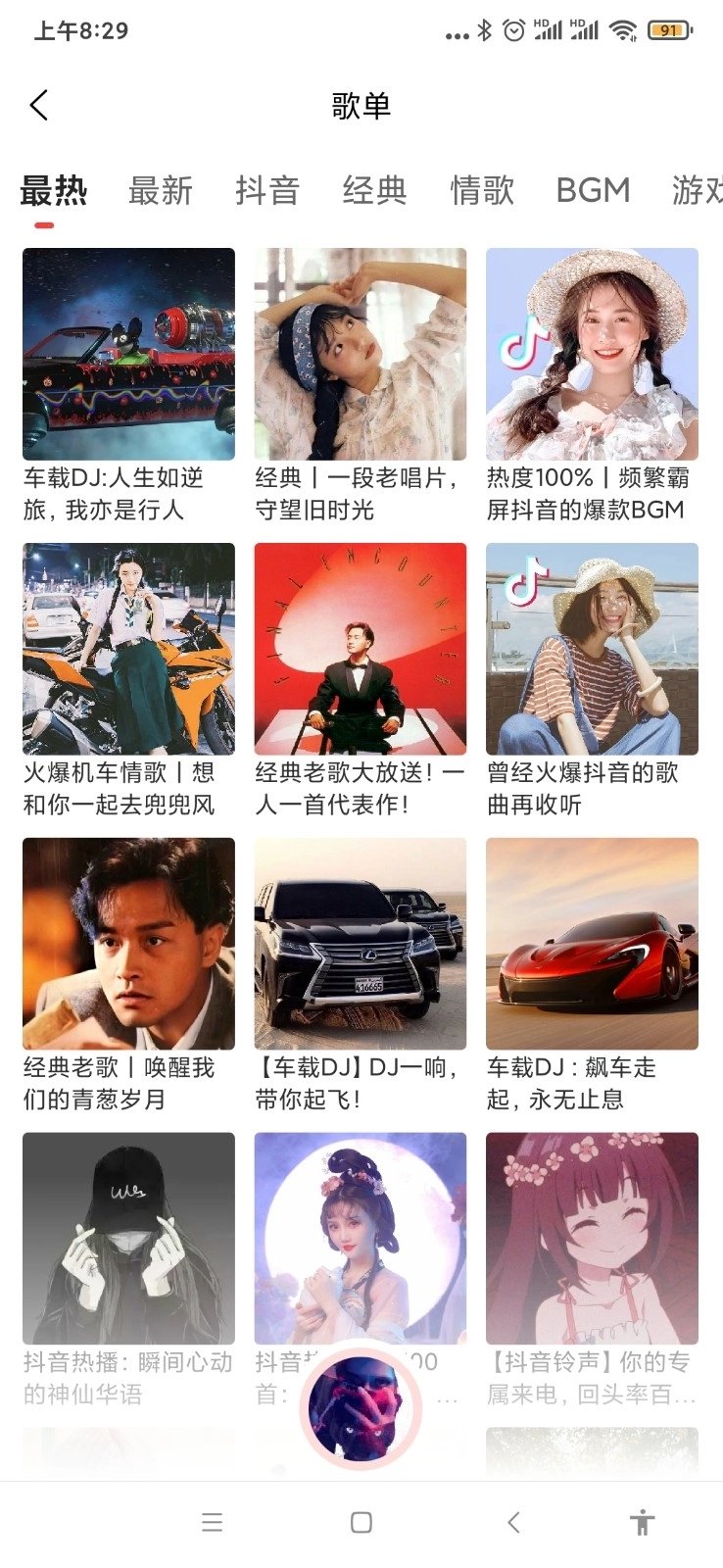Open playlist 经典丨一段老唱片

click(361, 354)
